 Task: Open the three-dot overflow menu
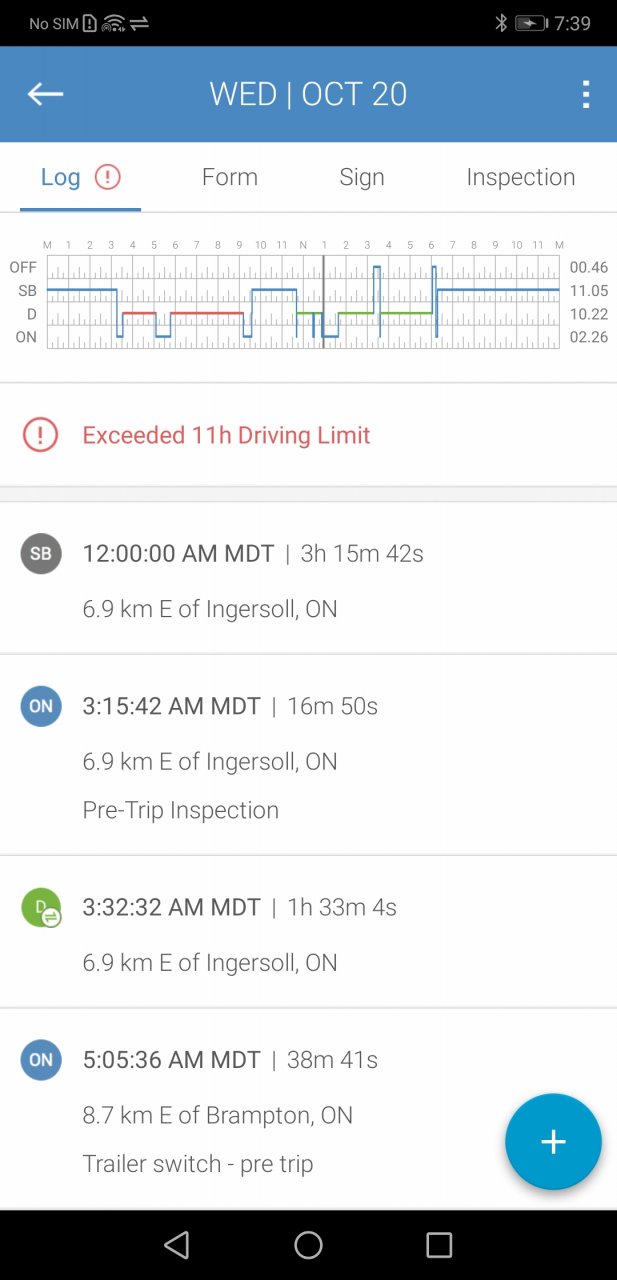pyautogui.click(x=585, y=94)
